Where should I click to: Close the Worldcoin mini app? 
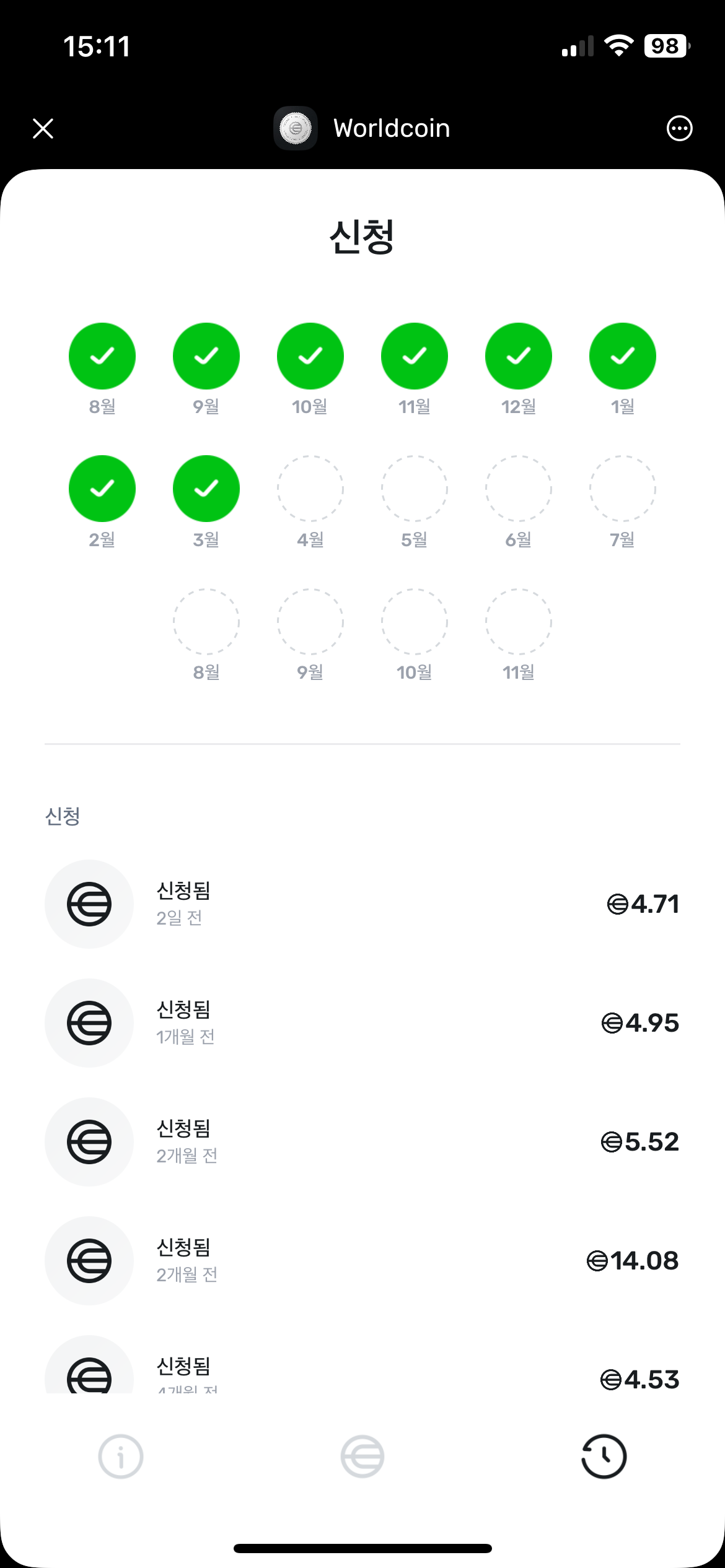pos(43,129)
